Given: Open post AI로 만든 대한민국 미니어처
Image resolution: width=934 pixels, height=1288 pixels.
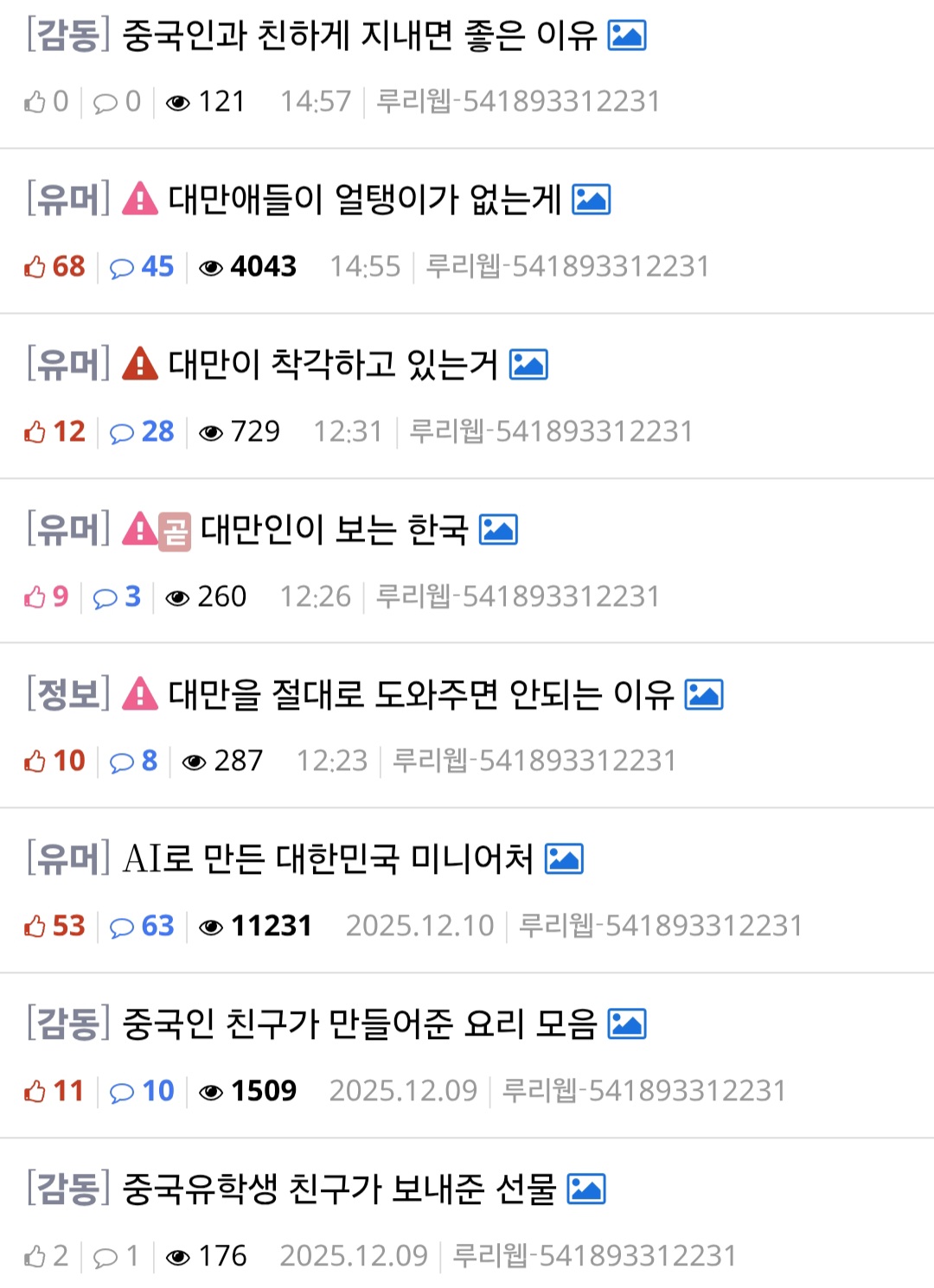Looking at the screenshot, I should (328, 859).
